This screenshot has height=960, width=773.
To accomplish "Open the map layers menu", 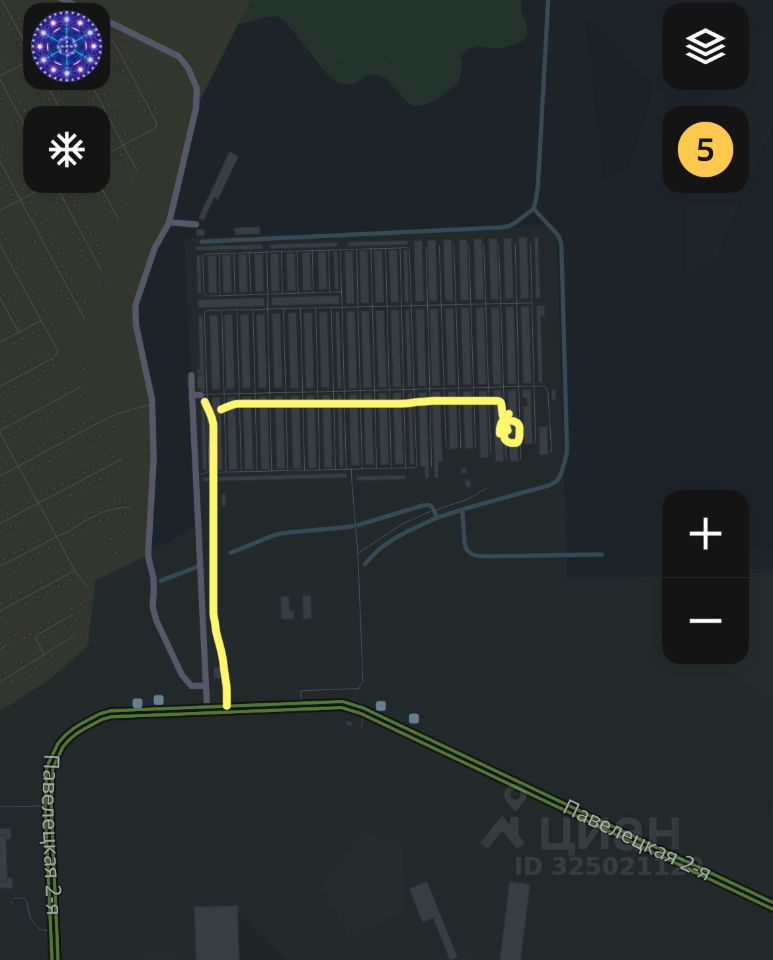I will click(x=705, y=46).
